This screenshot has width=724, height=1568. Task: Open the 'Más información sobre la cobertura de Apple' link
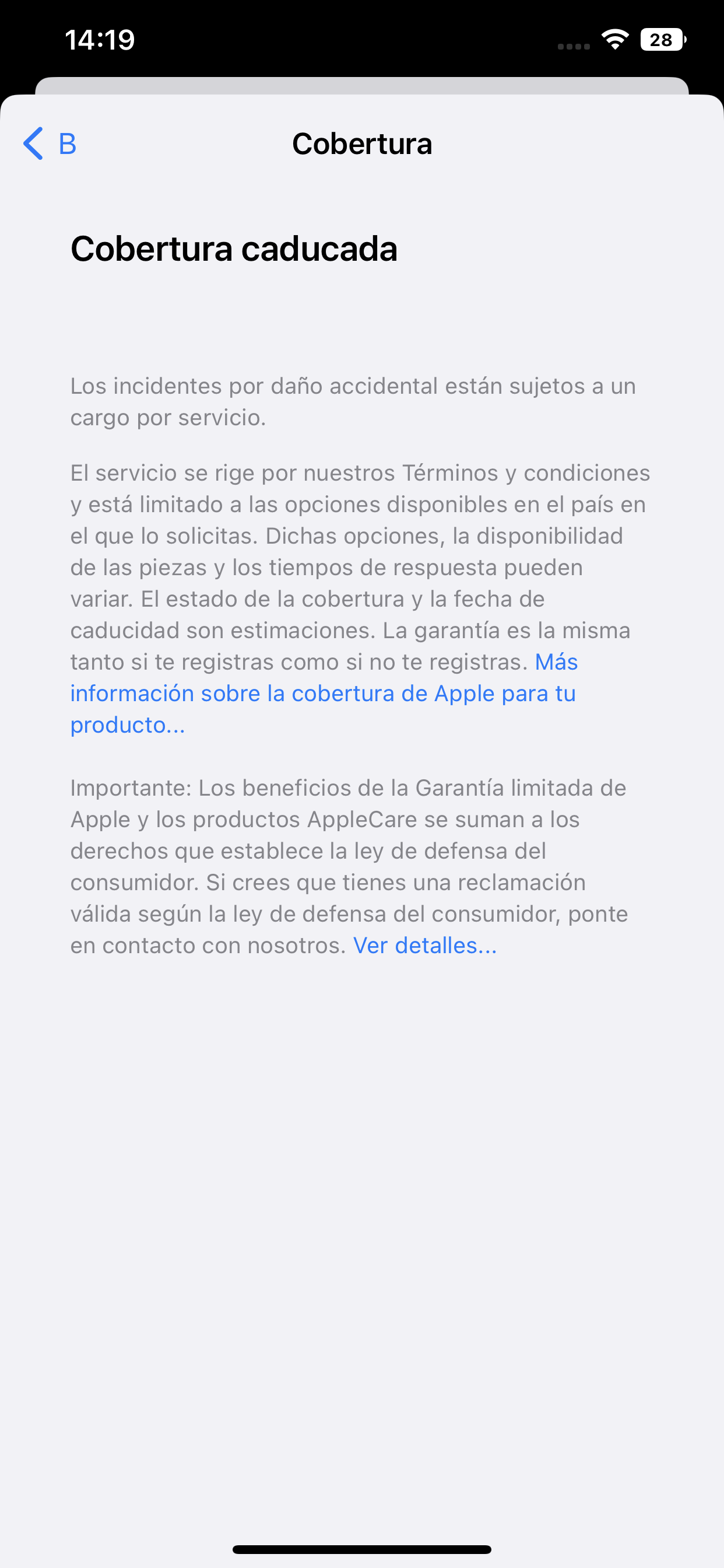point(322,694)
